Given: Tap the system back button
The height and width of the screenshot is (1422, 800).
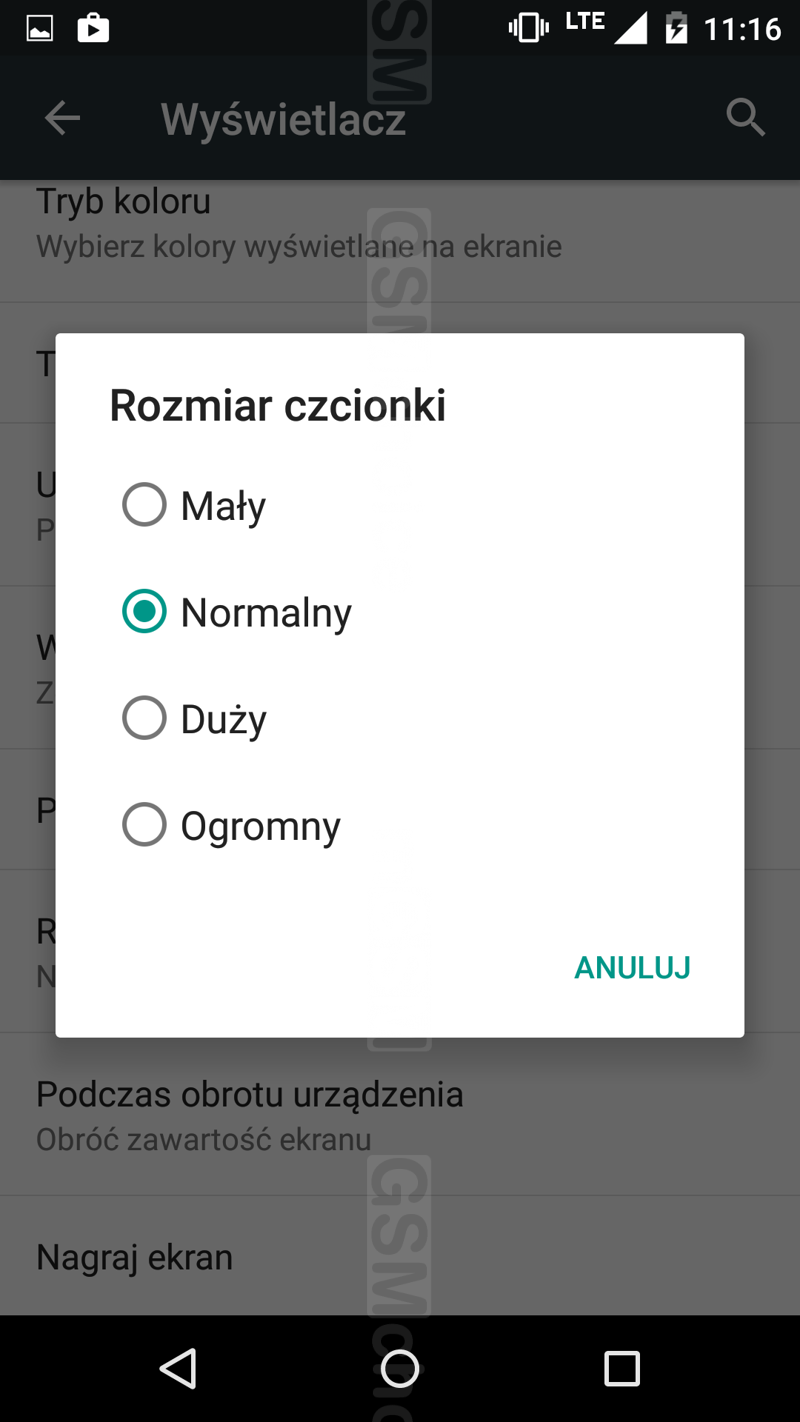Looking at the screenshot, I should pos(178,1368).
